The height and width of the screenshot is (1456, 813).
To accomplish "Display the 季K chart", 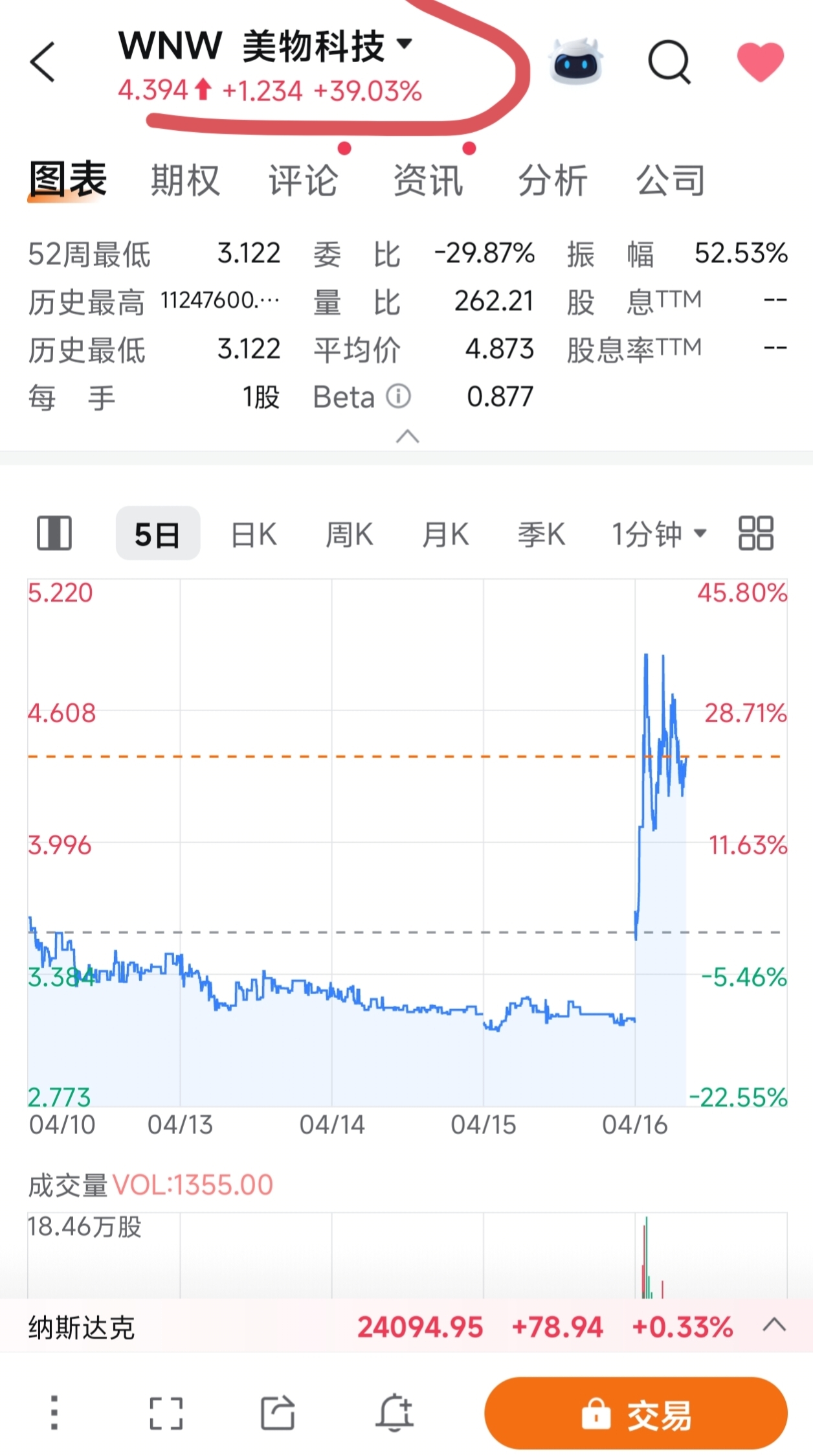I will point(541,535).
